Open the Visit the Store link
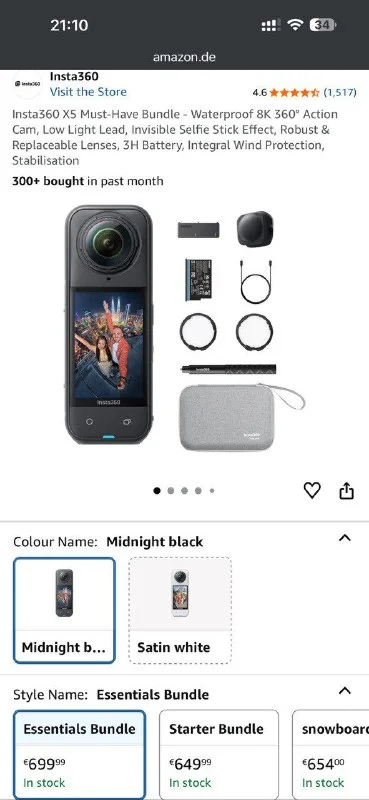This screenshot has width=369, height=800. 88,92
